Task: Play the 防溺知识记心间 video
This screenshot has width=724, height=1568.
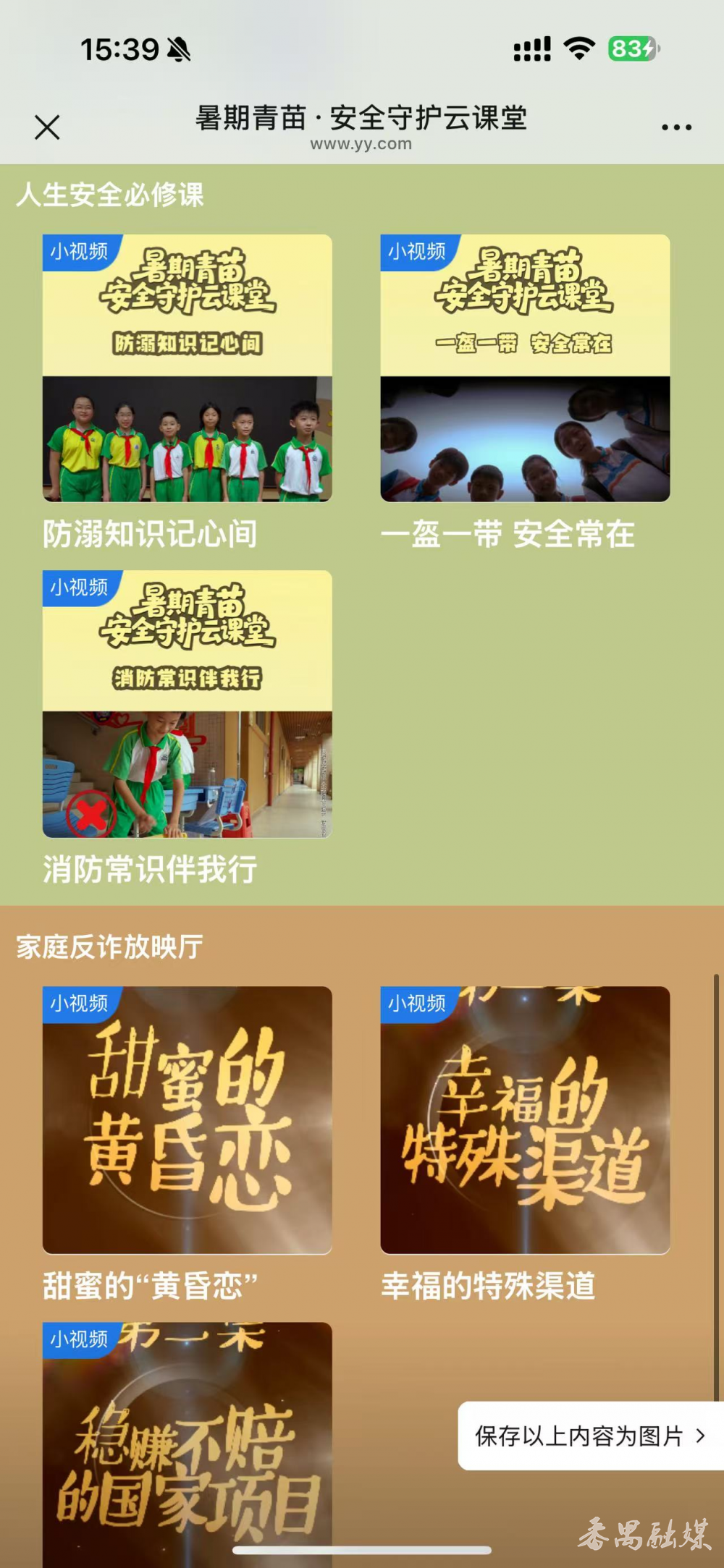Action: click(x=187, y=368)
